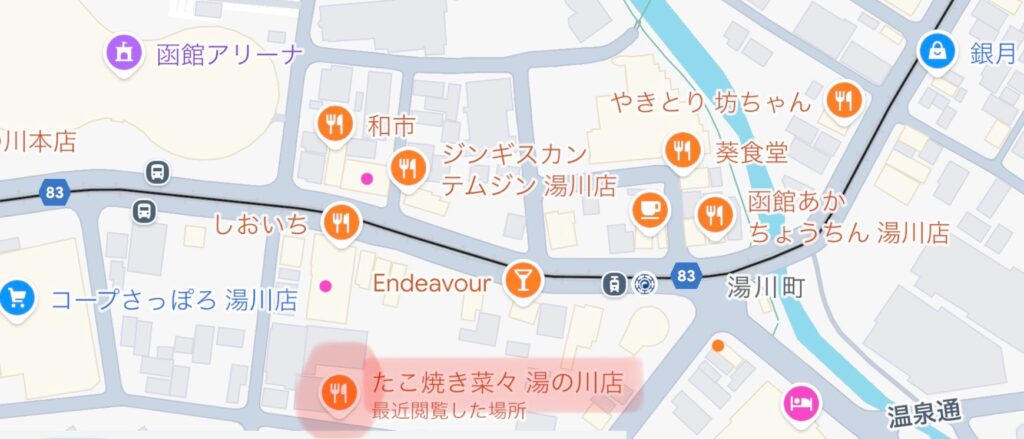Tap ジンギスカン テムジン 湯川店 pin
The height and width of the screenshot is (439, 1024).
(406, 167)
